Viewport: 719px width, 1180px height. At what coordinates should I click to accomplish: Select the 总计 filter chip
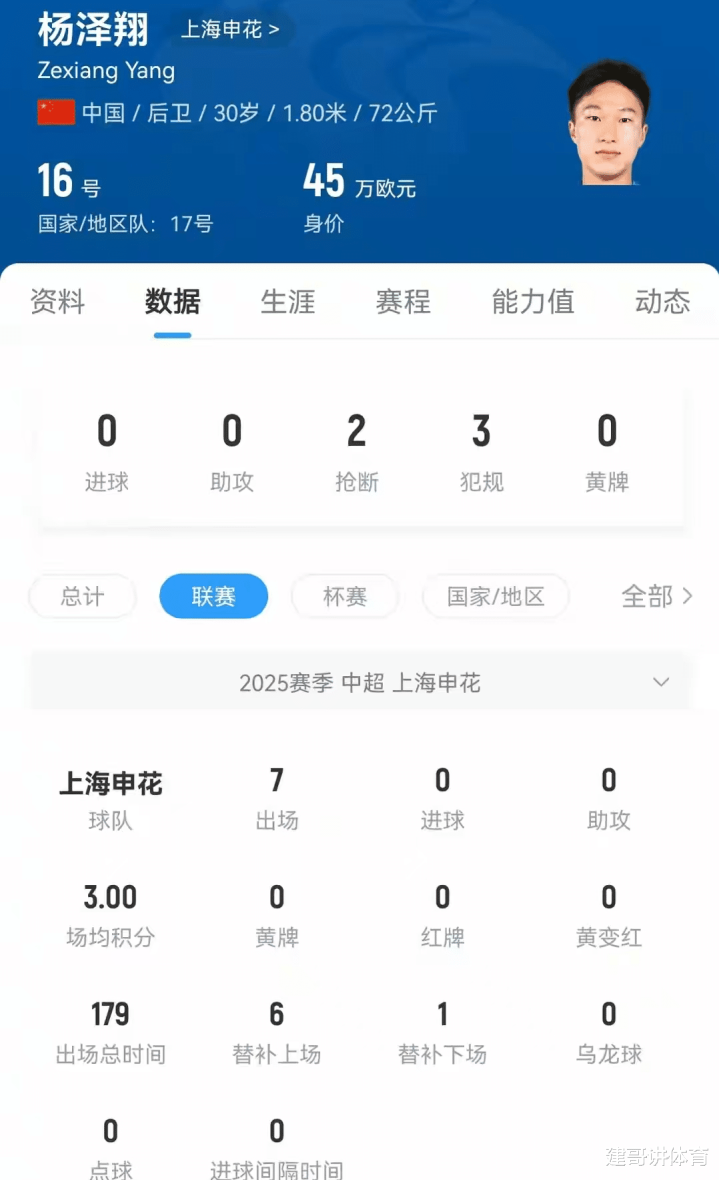[x=83, y=597]
